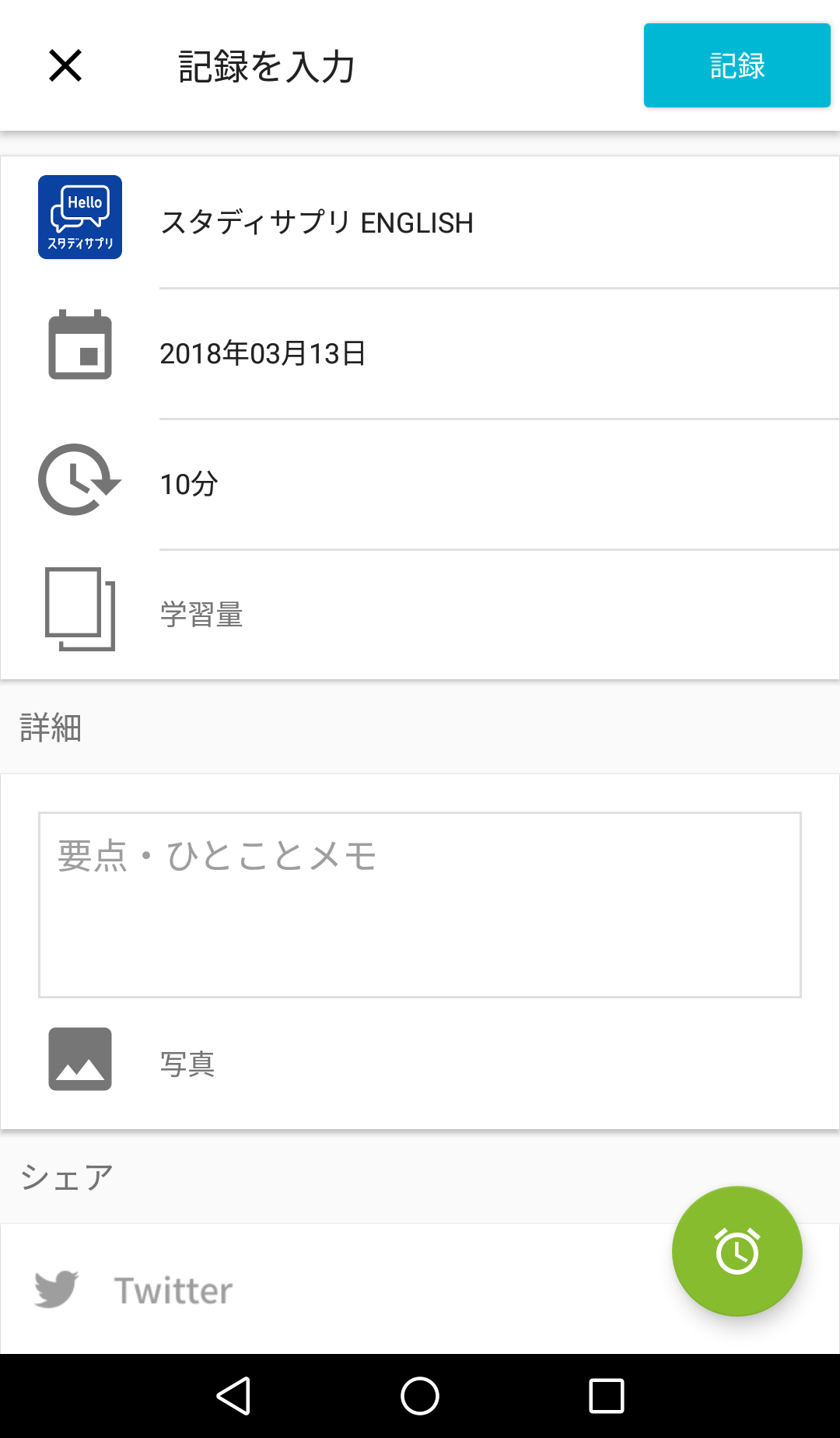Save the entry with the 記録 button
840x1438 pixels.
[x=737, y=65]
